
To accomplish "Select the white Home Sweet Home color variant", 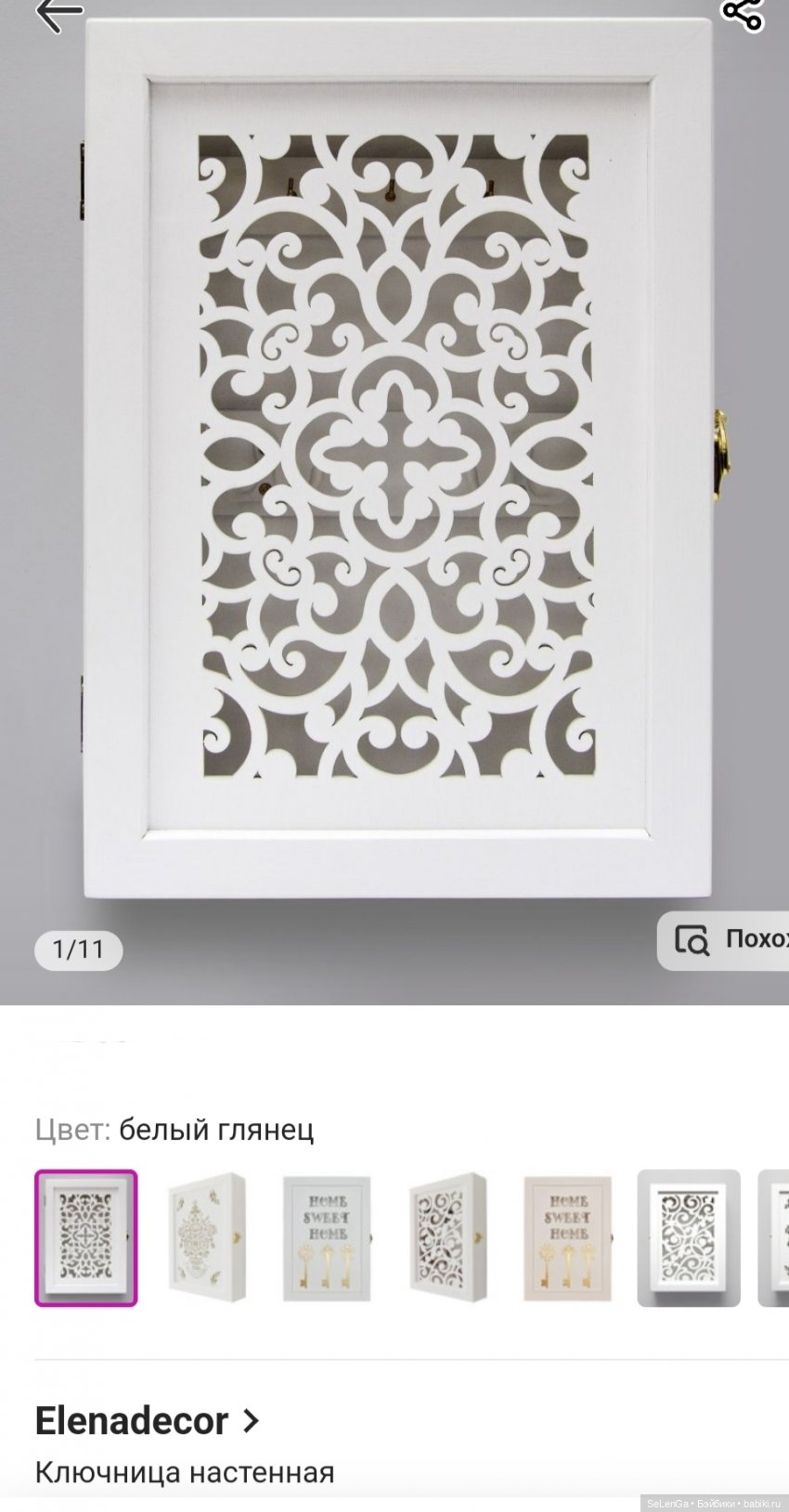I will (327, 1237).
